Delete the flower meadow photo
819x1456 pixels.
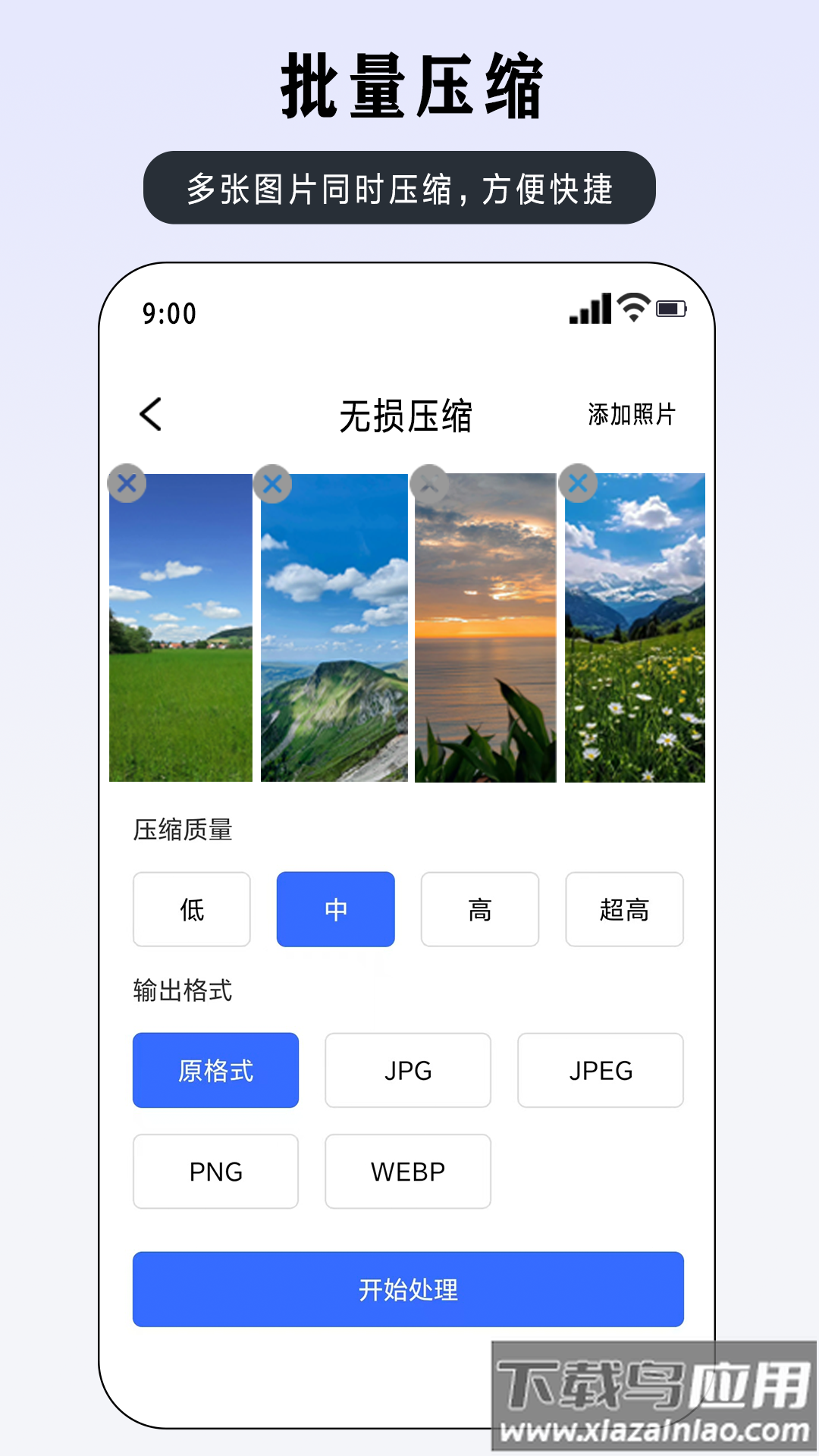(577, 483)
